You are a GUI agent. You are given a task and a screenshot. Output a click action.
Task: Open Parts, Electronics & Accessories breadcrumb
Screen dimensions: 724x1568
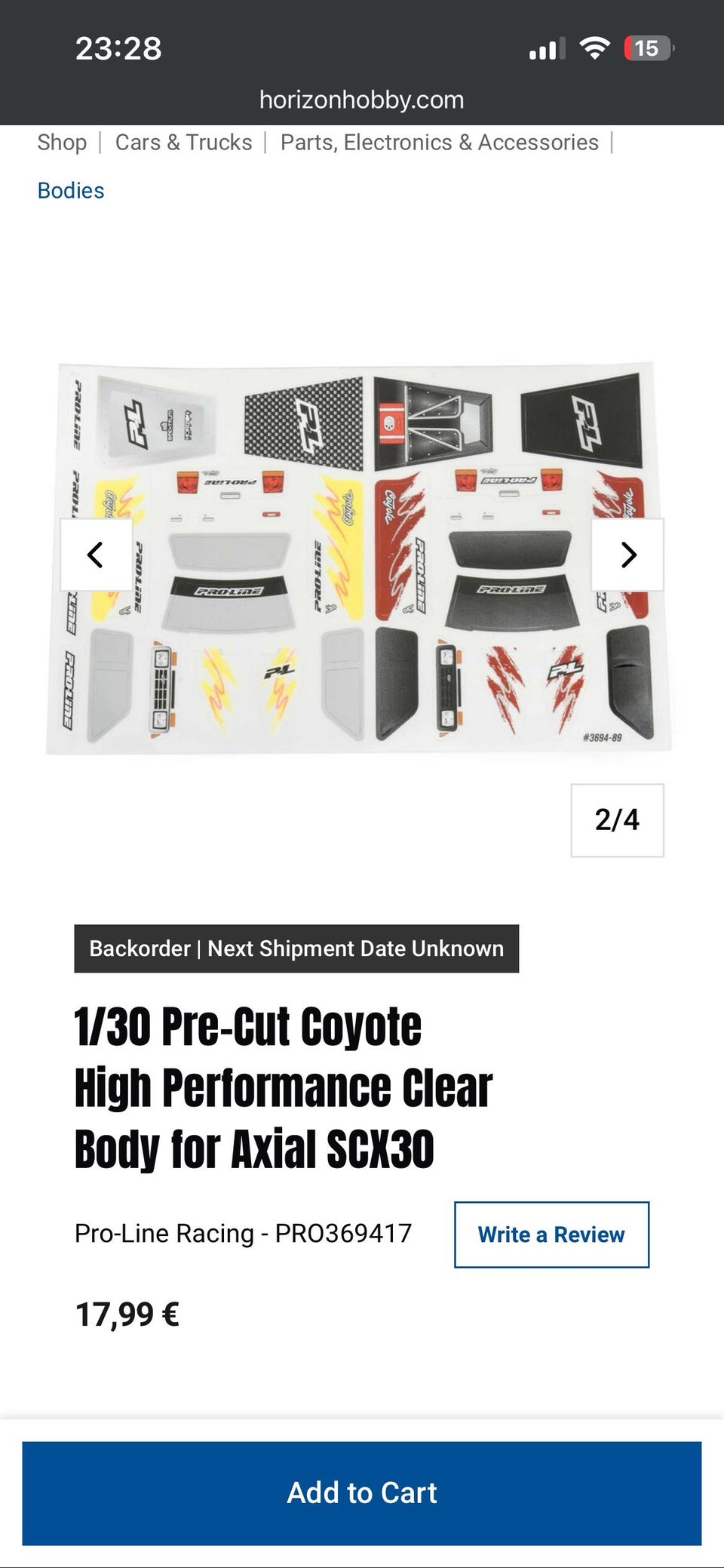pyautogui.click(x=439, y=142)
